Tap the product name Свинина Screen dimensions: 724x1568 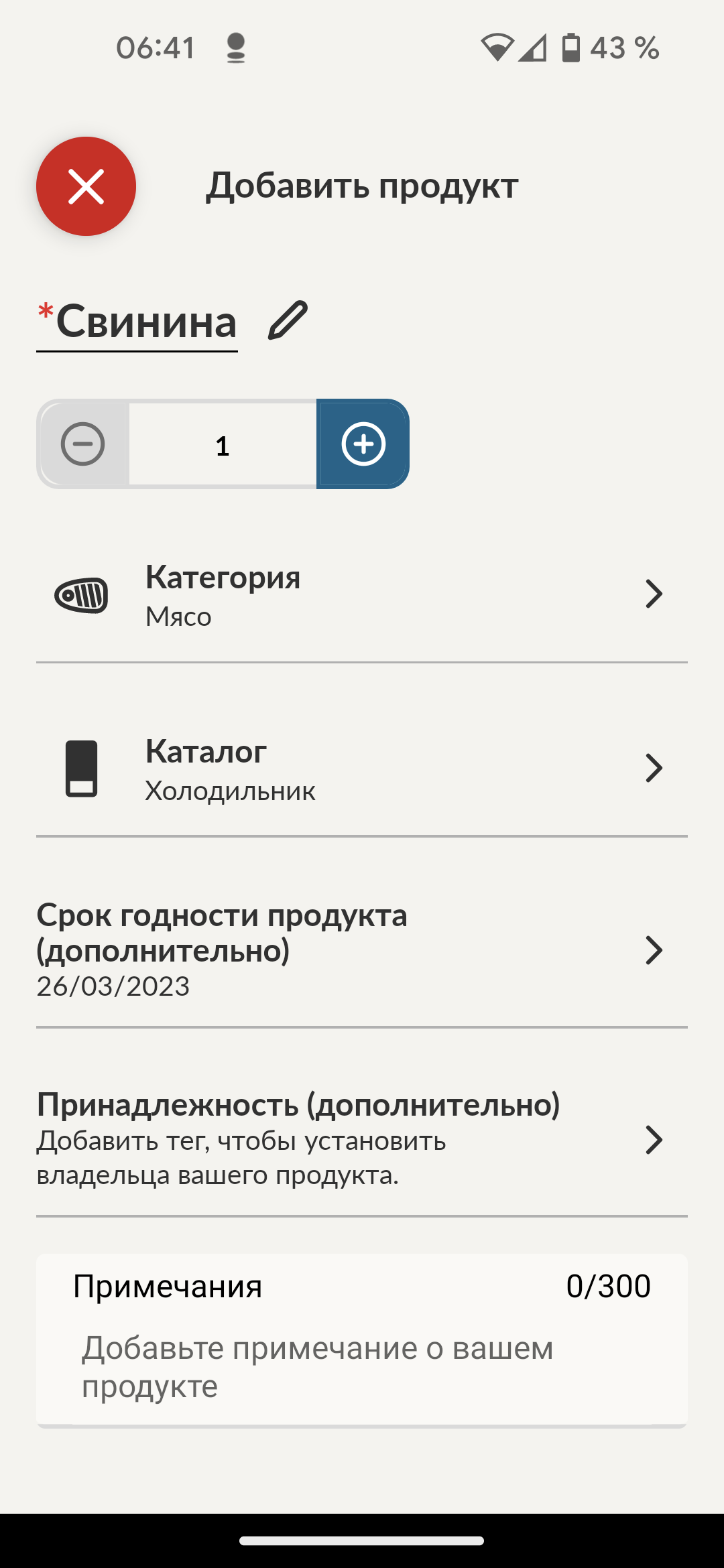(x=146, y=322)
